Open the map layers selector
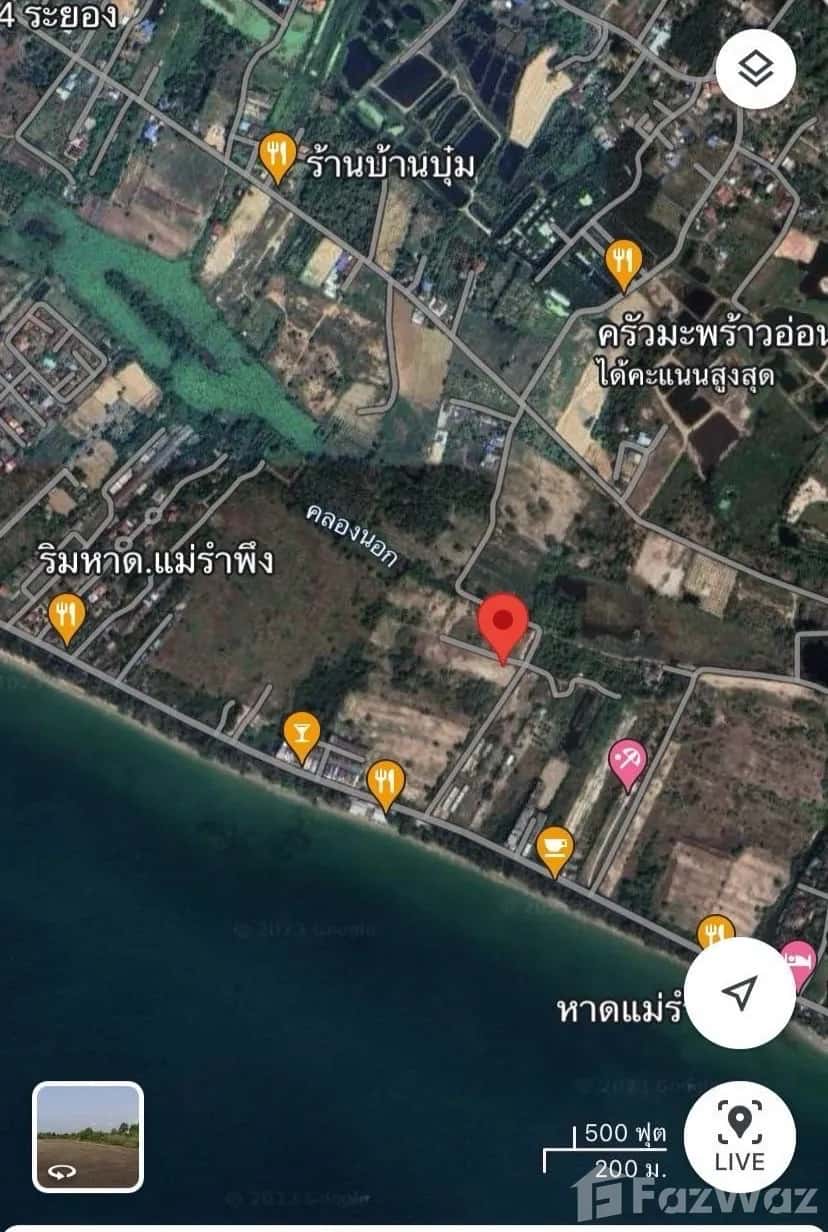The width and height of the screenshot is (828, 1232). coord(756,69)
